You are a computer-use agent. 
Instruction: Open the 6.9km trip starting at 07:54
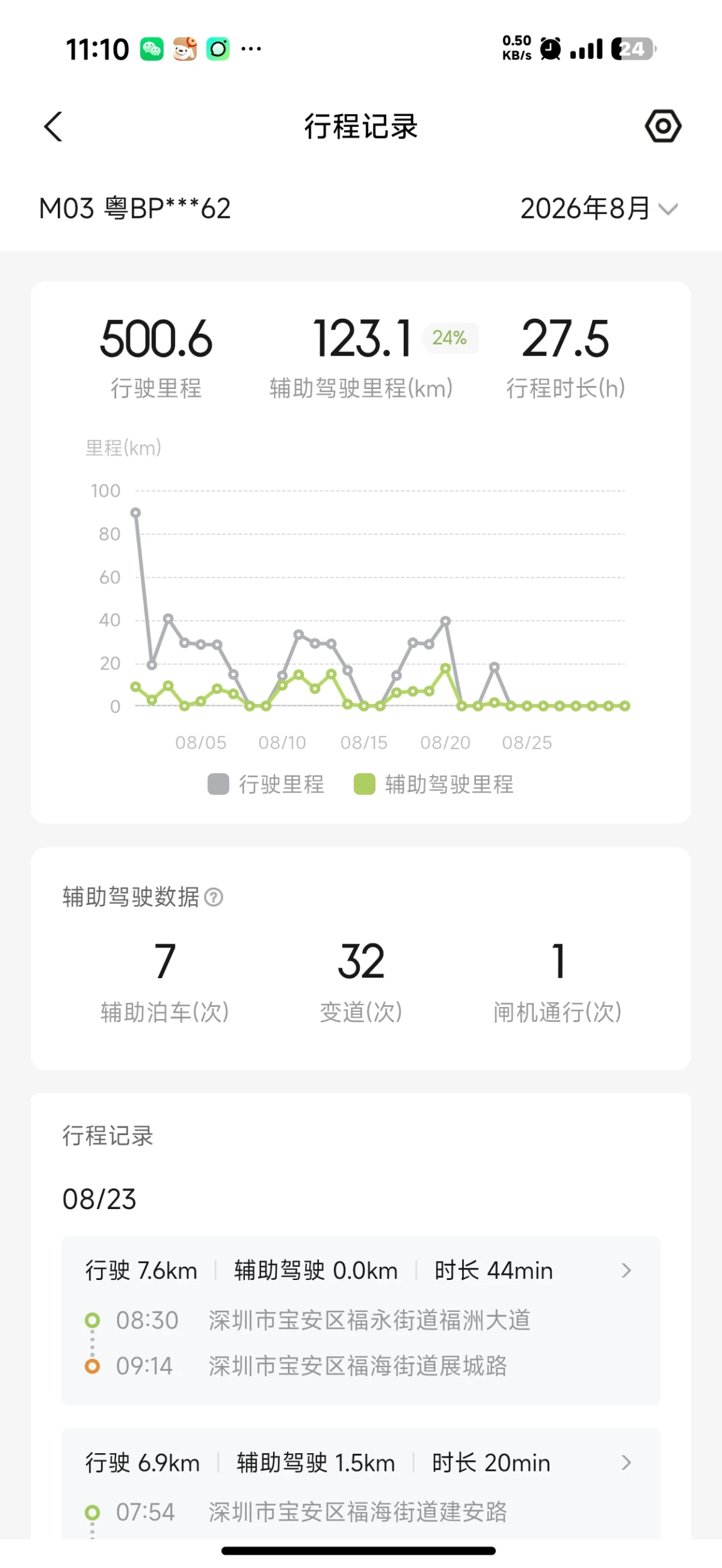point(361,1483)
